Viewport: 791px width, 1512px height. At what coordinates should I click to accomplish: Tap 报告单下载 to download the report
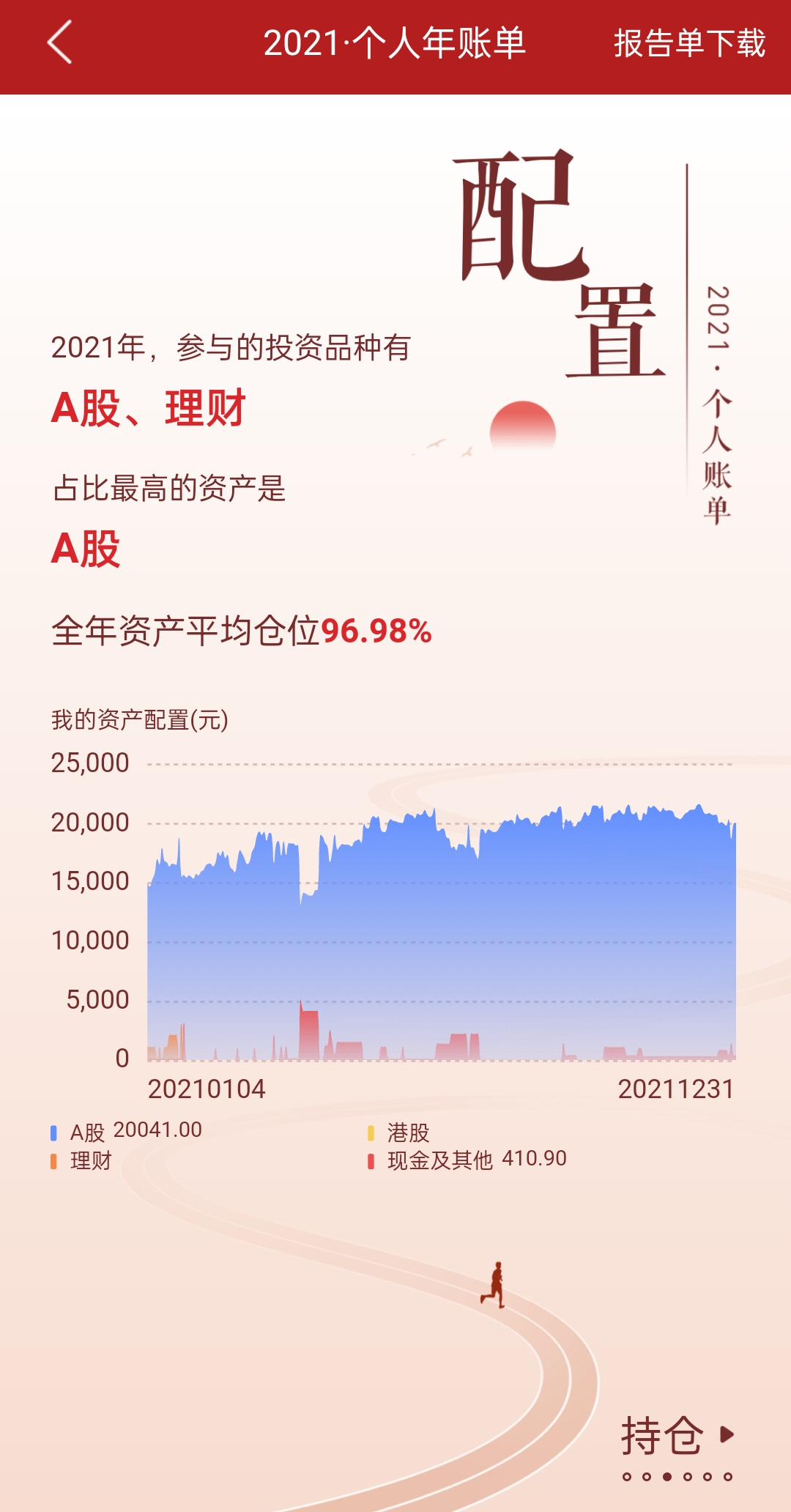pyautogui.click(x=689, y=43)
